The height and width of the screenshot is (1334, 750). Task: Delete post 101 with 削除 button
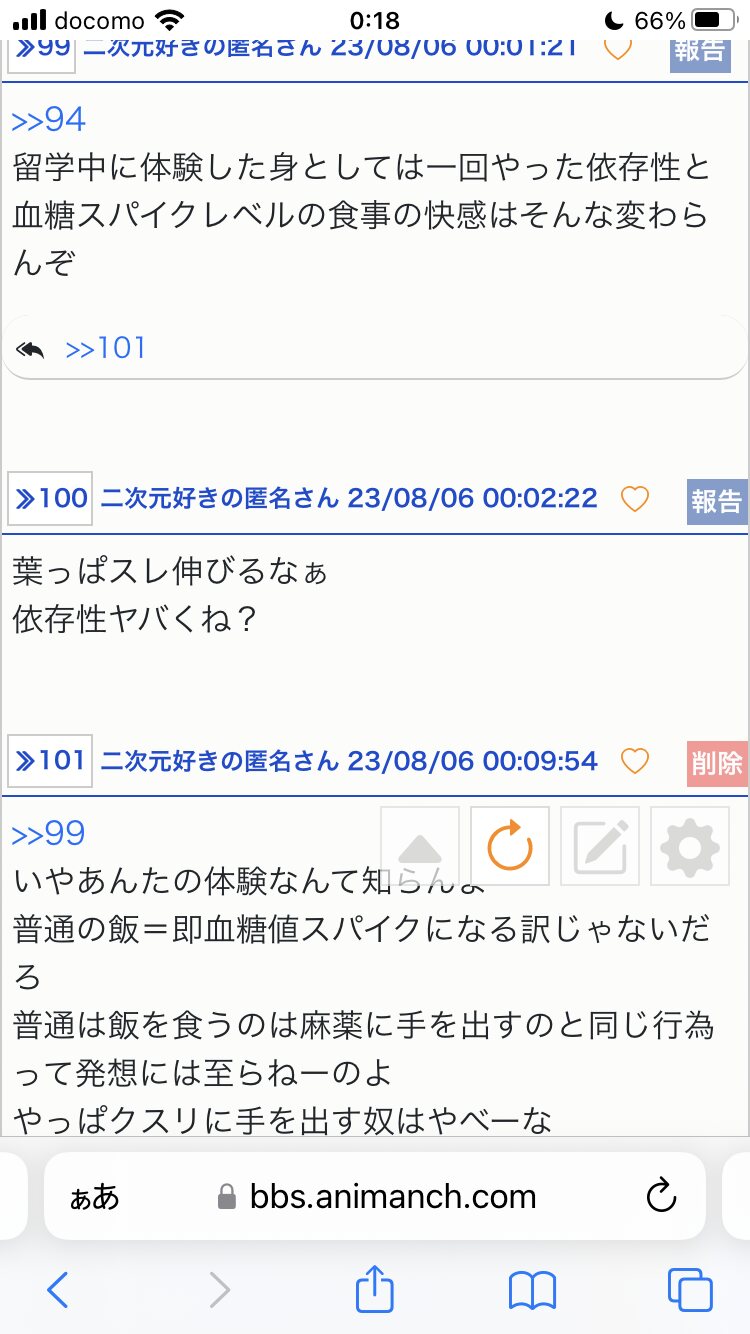tap(717, 764)
